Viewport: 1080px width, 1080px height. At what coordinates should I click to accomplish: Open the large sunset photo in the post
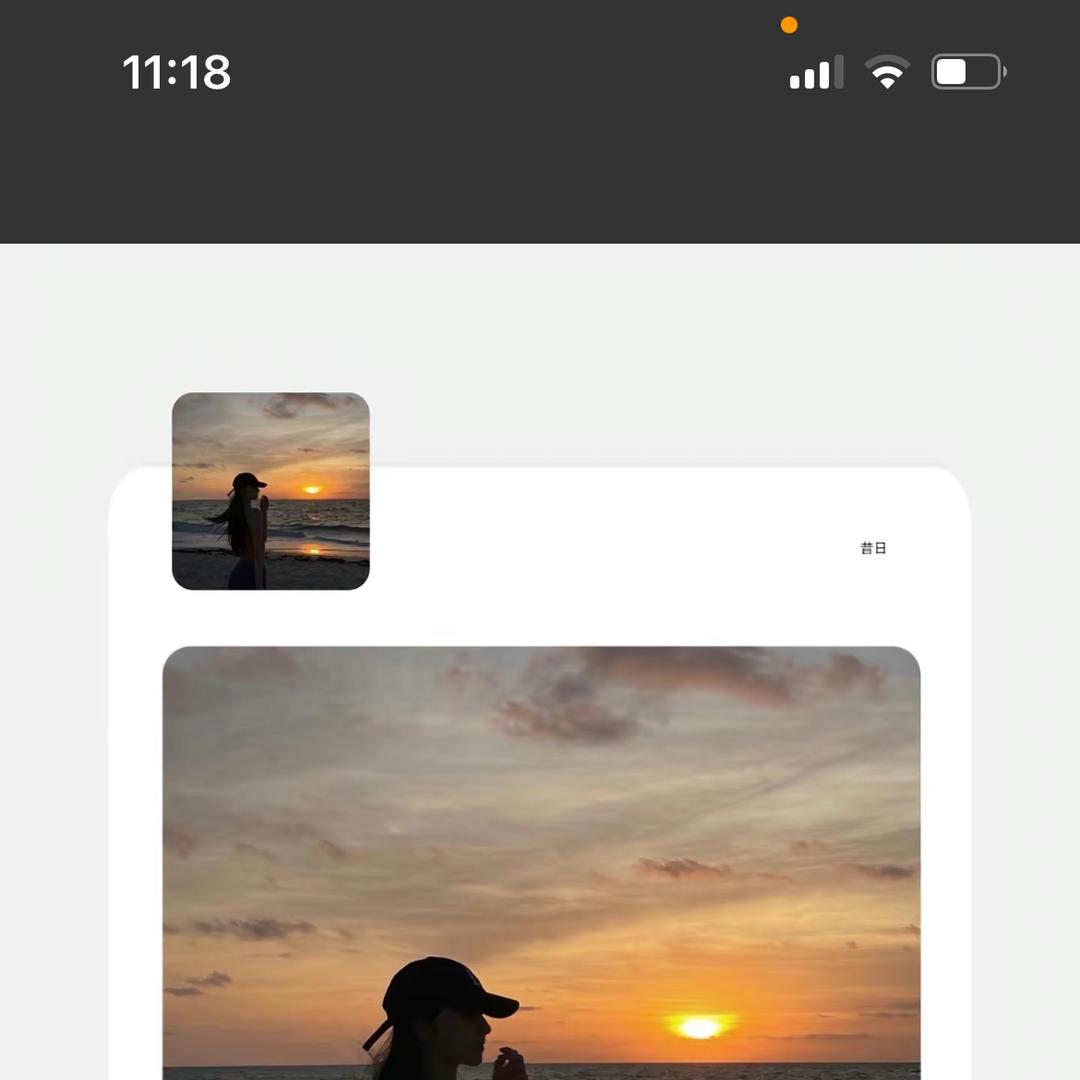[x=541, y=862]
